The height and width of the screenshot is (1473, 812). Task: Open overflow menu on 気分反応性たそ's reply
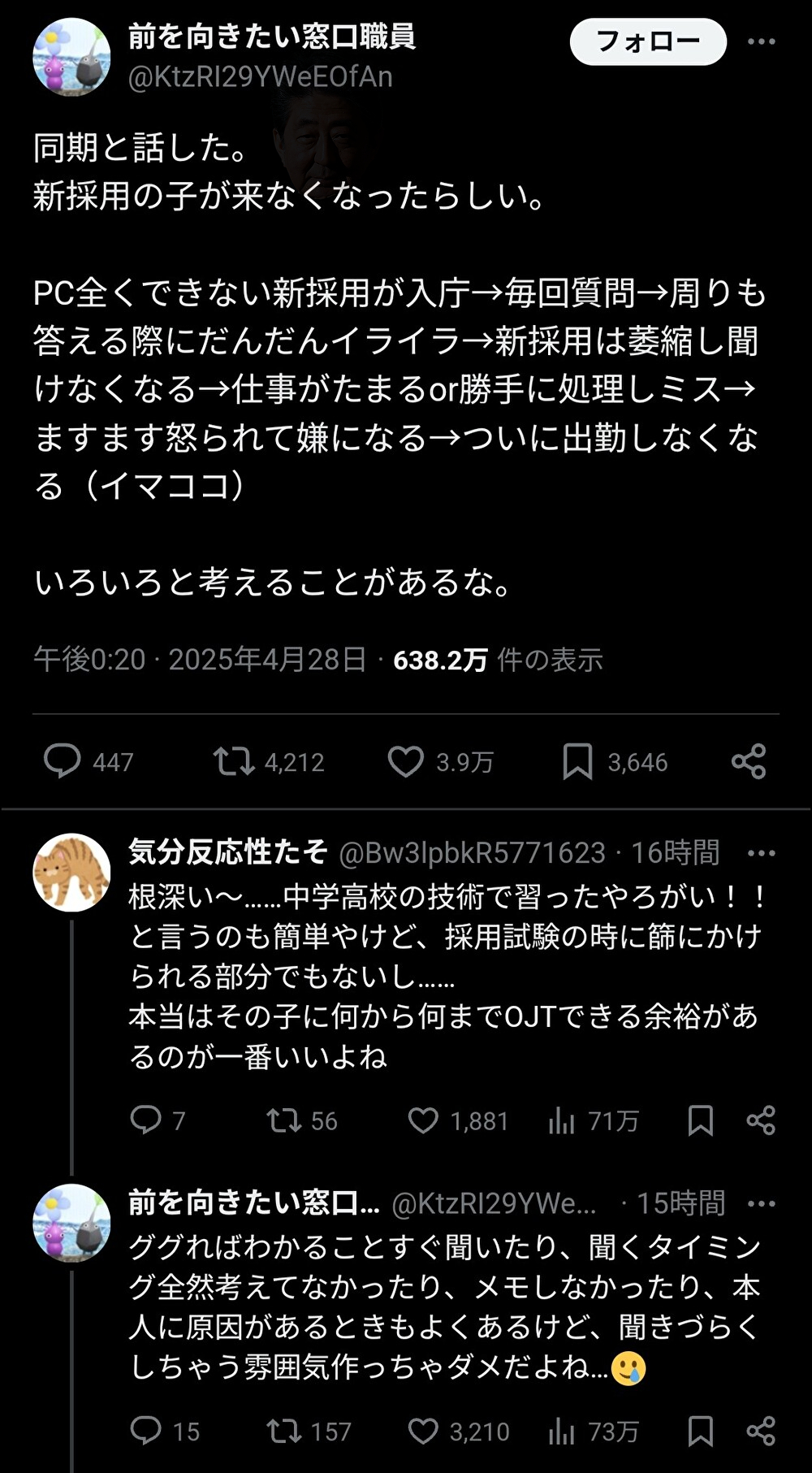tap(761, 853)
